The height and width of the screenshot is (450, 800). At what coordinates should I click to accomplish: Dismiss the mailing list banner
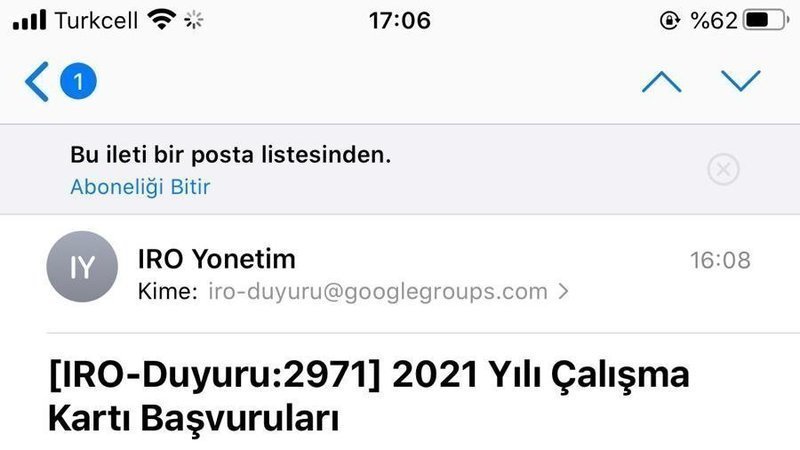(723, 170)
